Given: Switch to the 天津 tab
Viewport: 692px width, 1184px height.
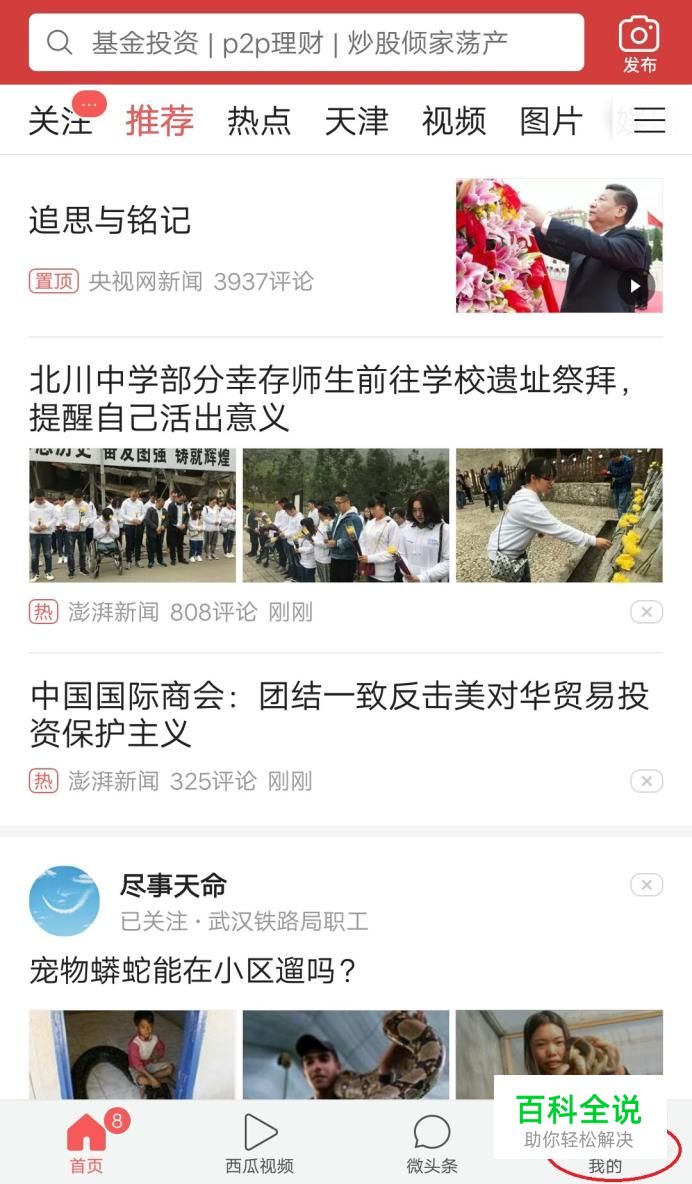Looking at the screenshot, I should [356, 121].
